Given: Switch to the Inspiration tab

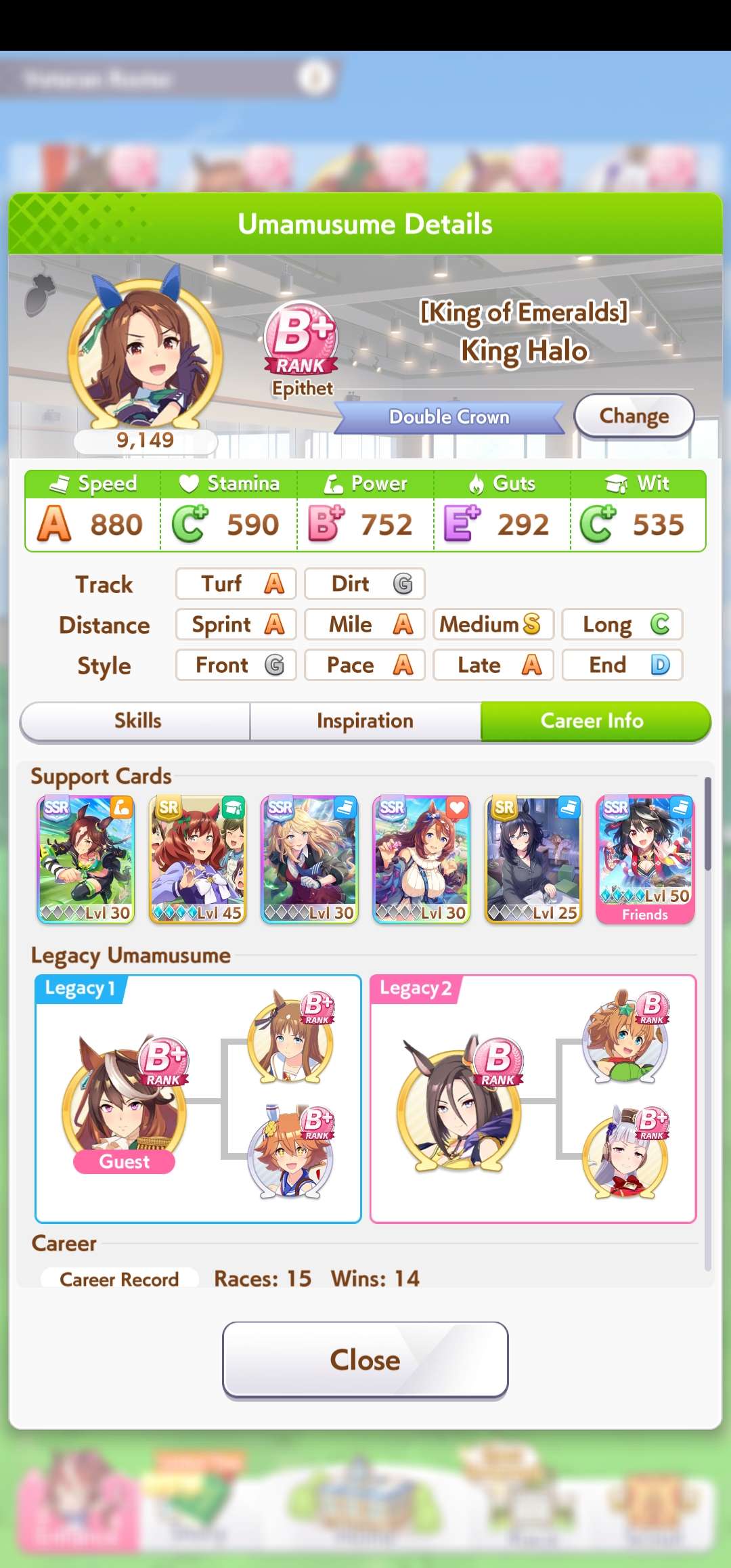Looking at the screenshot, I should pos(365,720).
